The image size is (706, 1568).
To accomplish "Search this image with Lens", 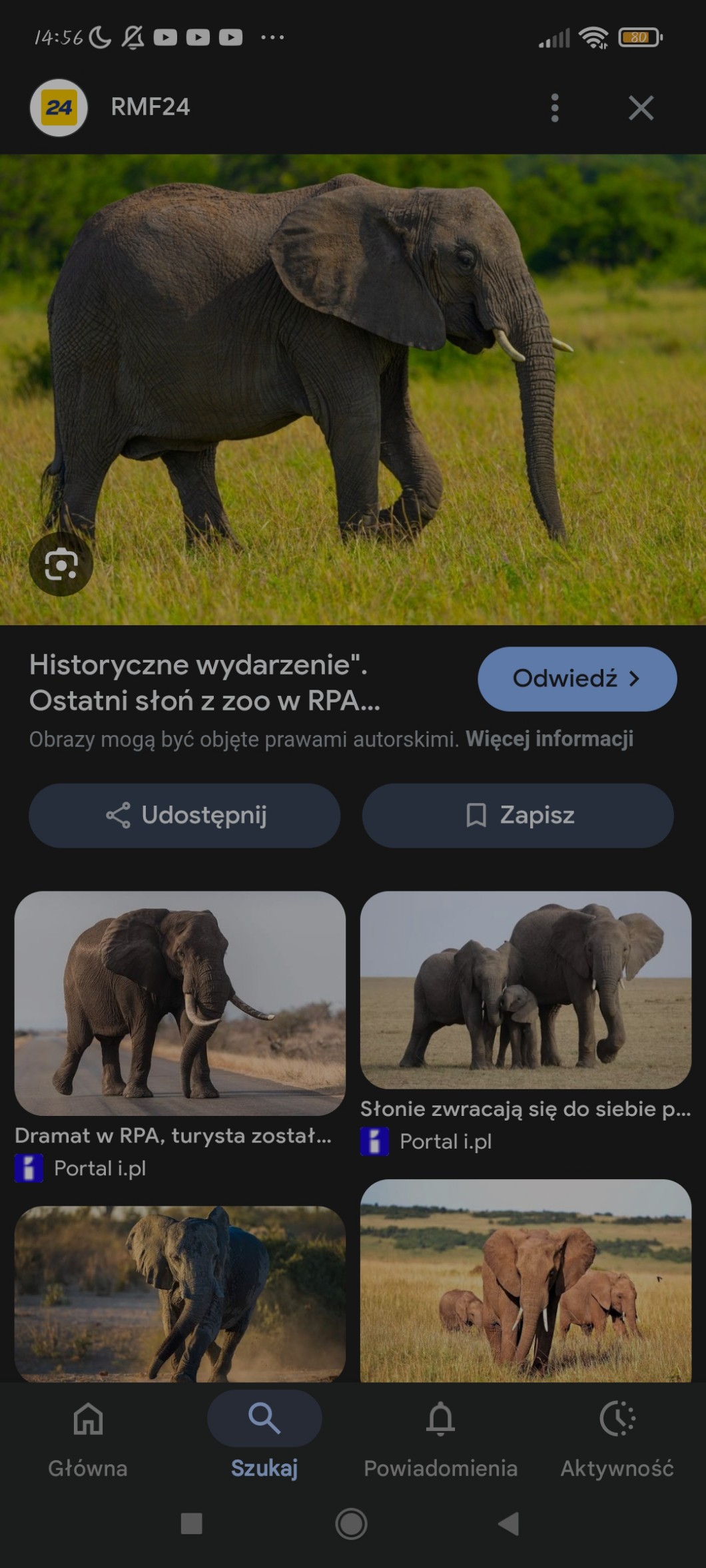I will 61,565.
